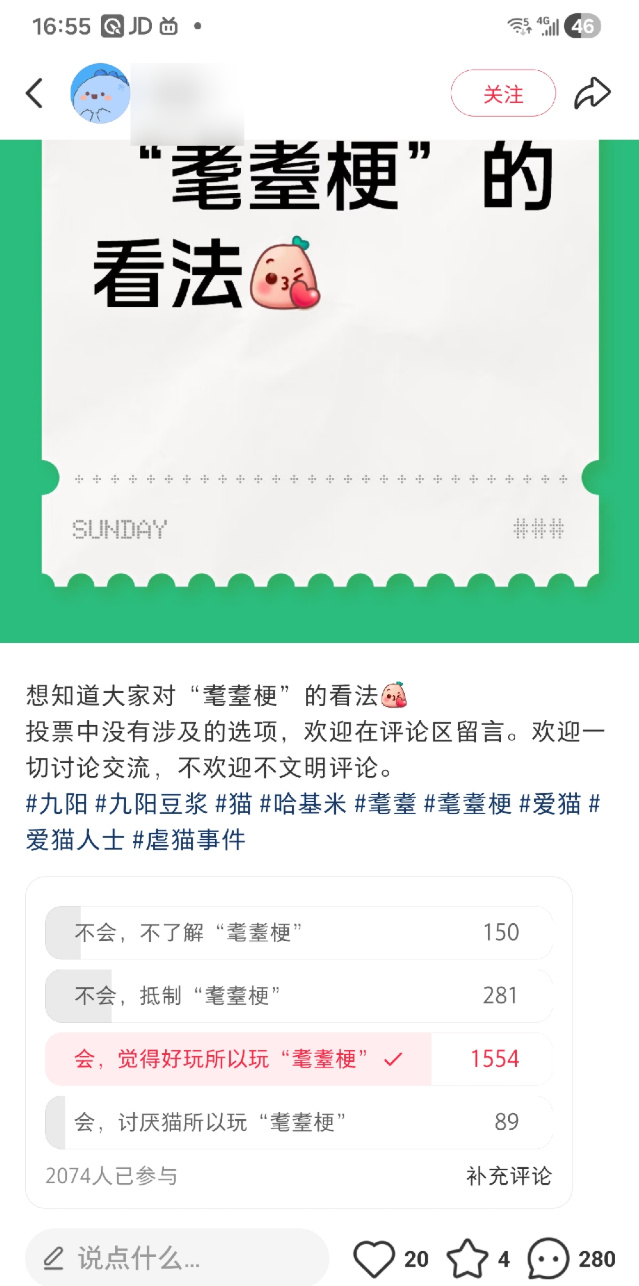The height and width of the screenshot is (1286, 639).
Task: Tap 补充评论 to add a comment
Action: tap(508, 1176)
